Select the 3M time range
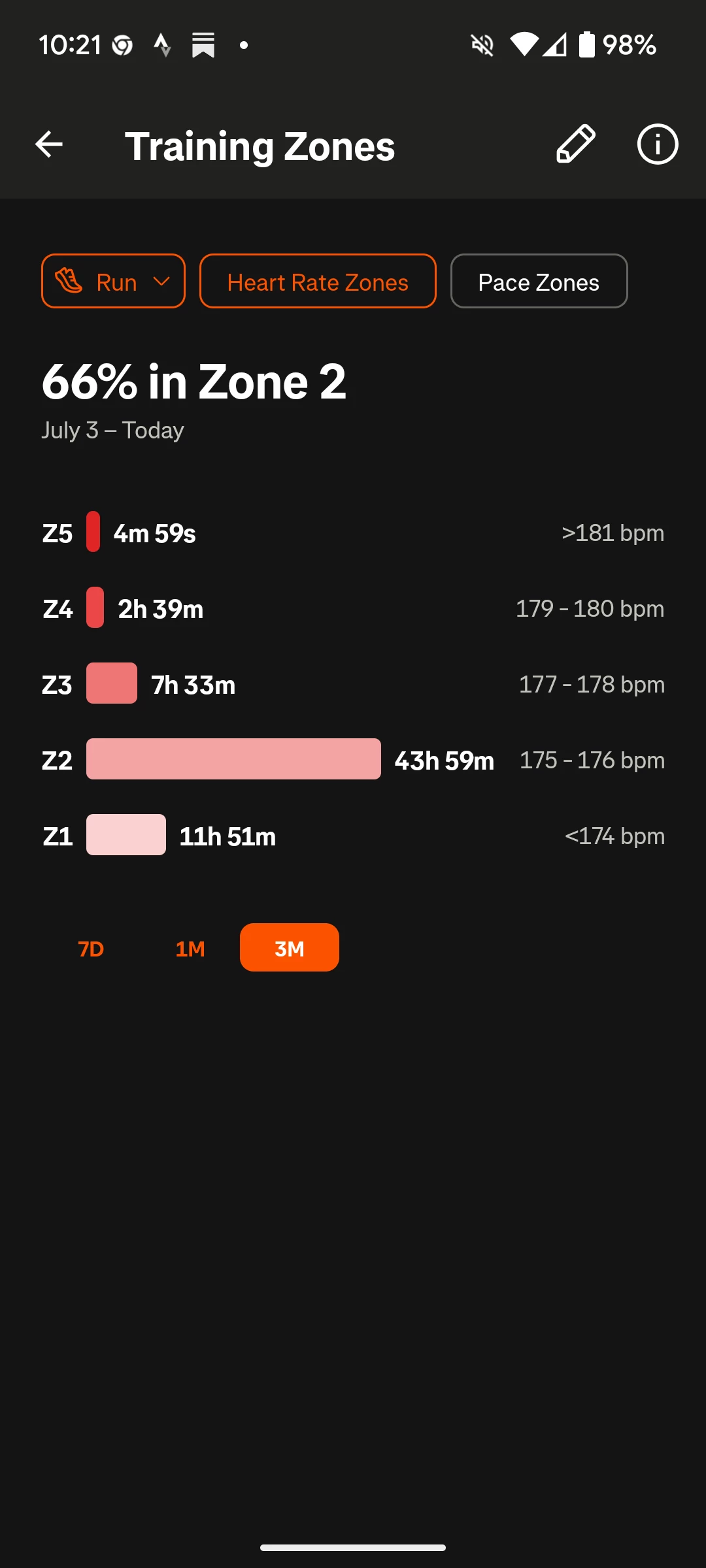Screen dimensions: 706x1568 290,948
